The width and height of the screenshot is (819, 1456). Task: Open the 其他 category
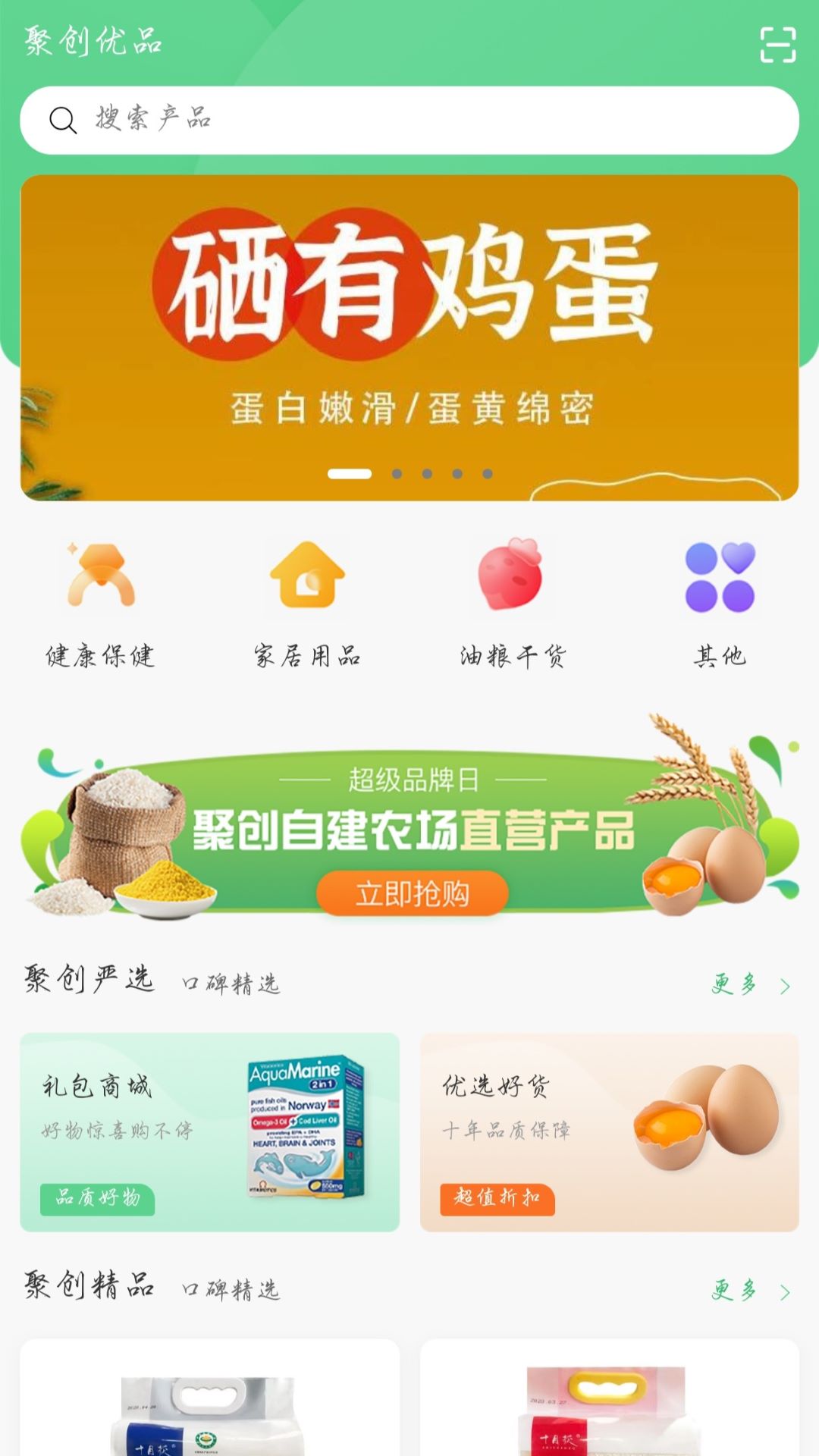pyautogui.click(x=720, y=604)
